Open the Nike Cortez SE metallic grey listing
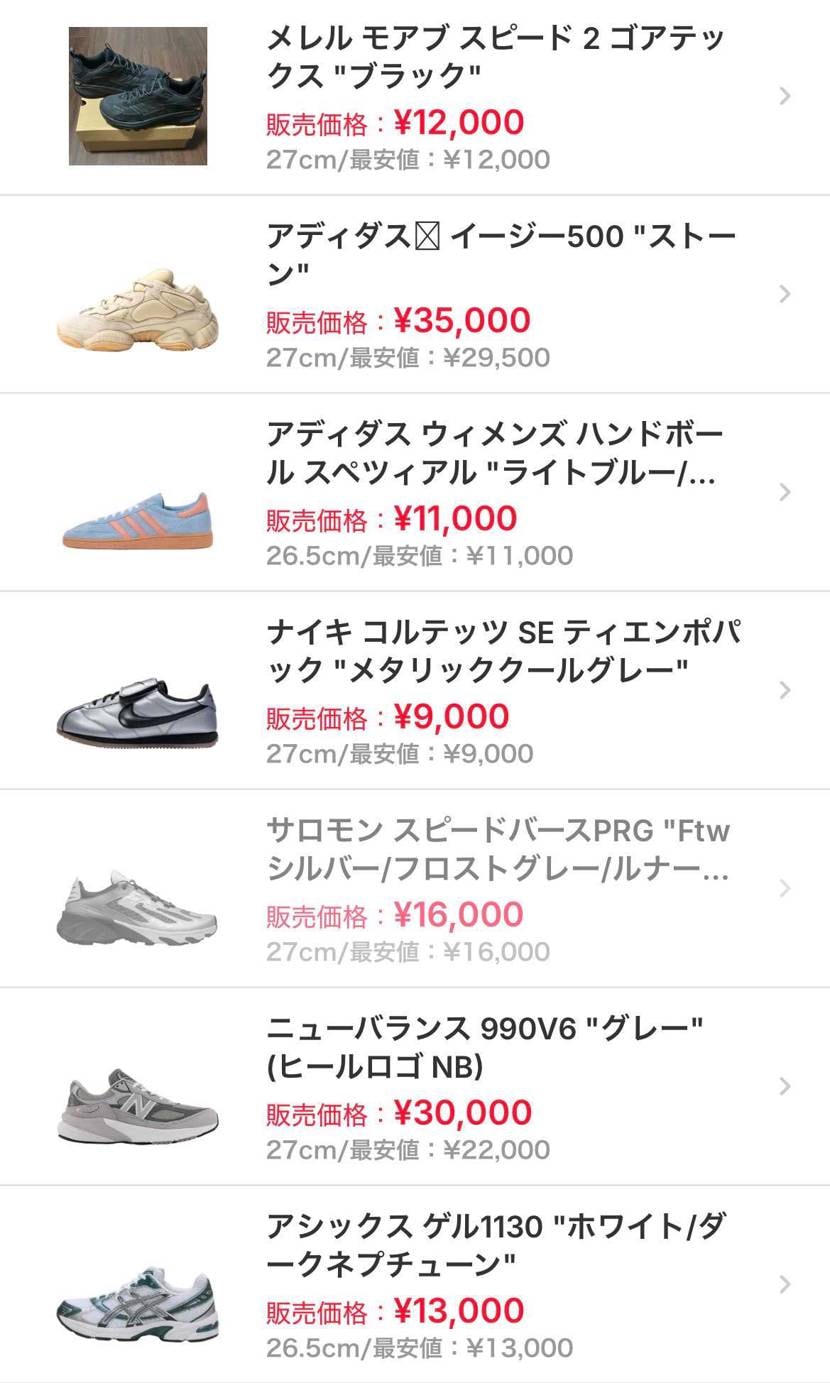This screenshot has width=830, height=1383. coord(415,690)
